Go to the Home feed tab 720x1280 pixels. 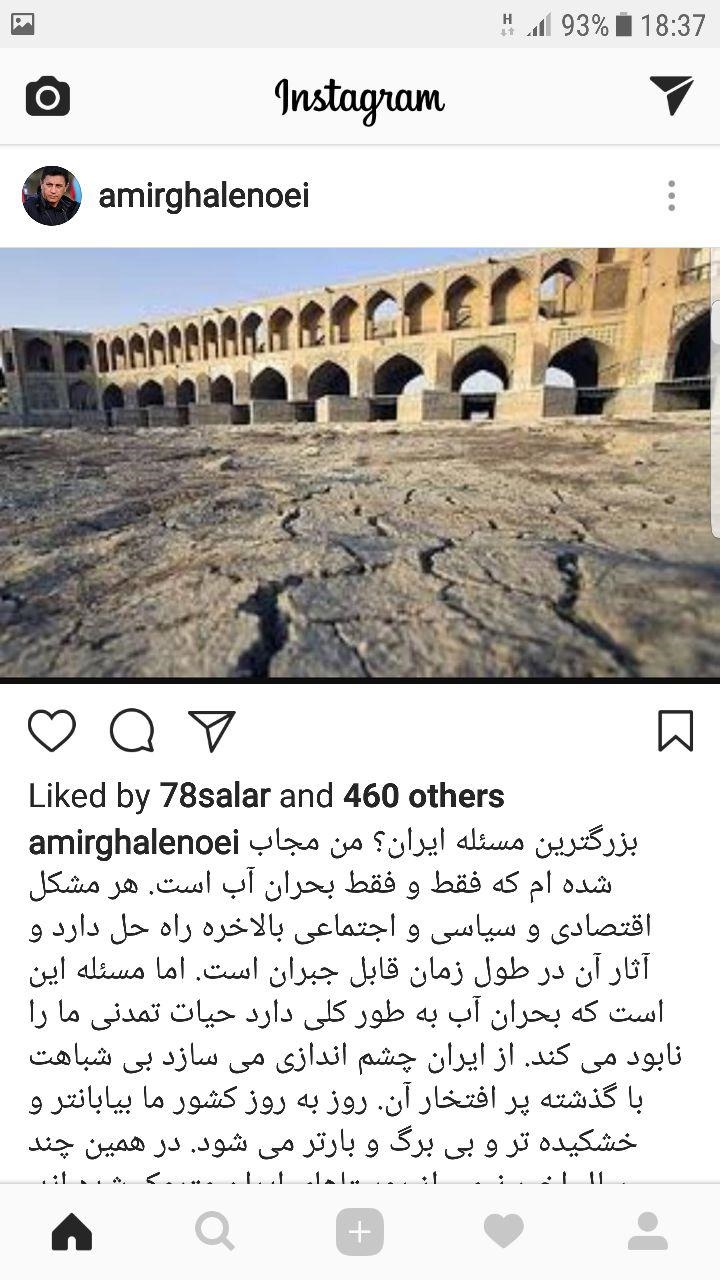coord(72,1232)
